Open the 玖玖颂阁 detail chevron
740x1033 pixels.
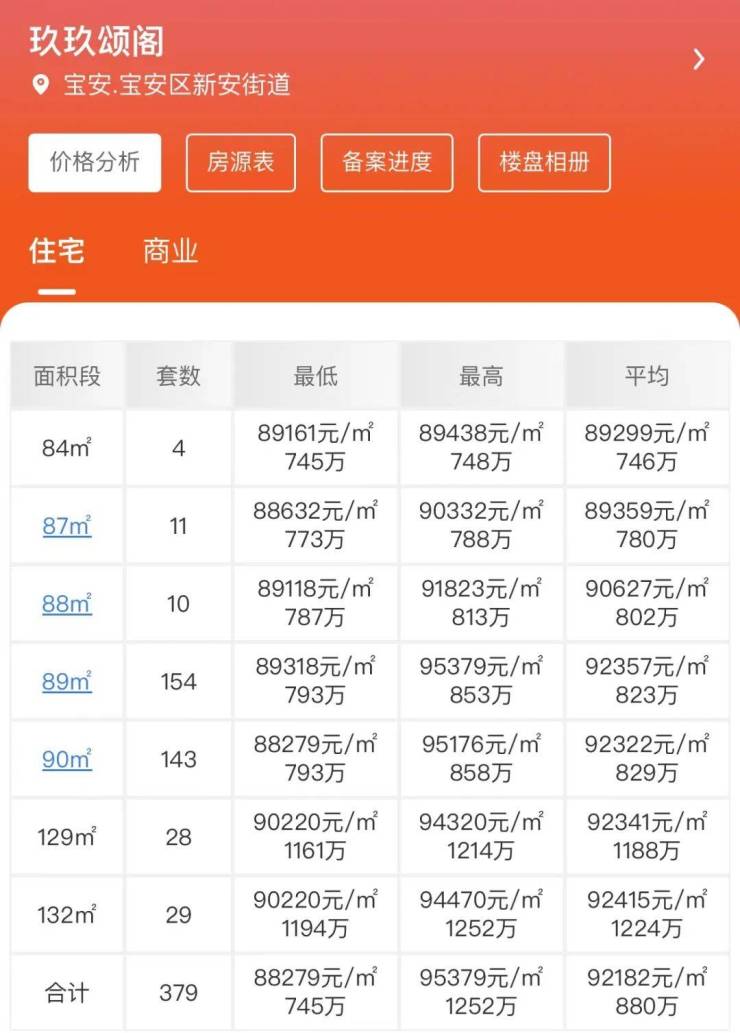pos(699,59)
